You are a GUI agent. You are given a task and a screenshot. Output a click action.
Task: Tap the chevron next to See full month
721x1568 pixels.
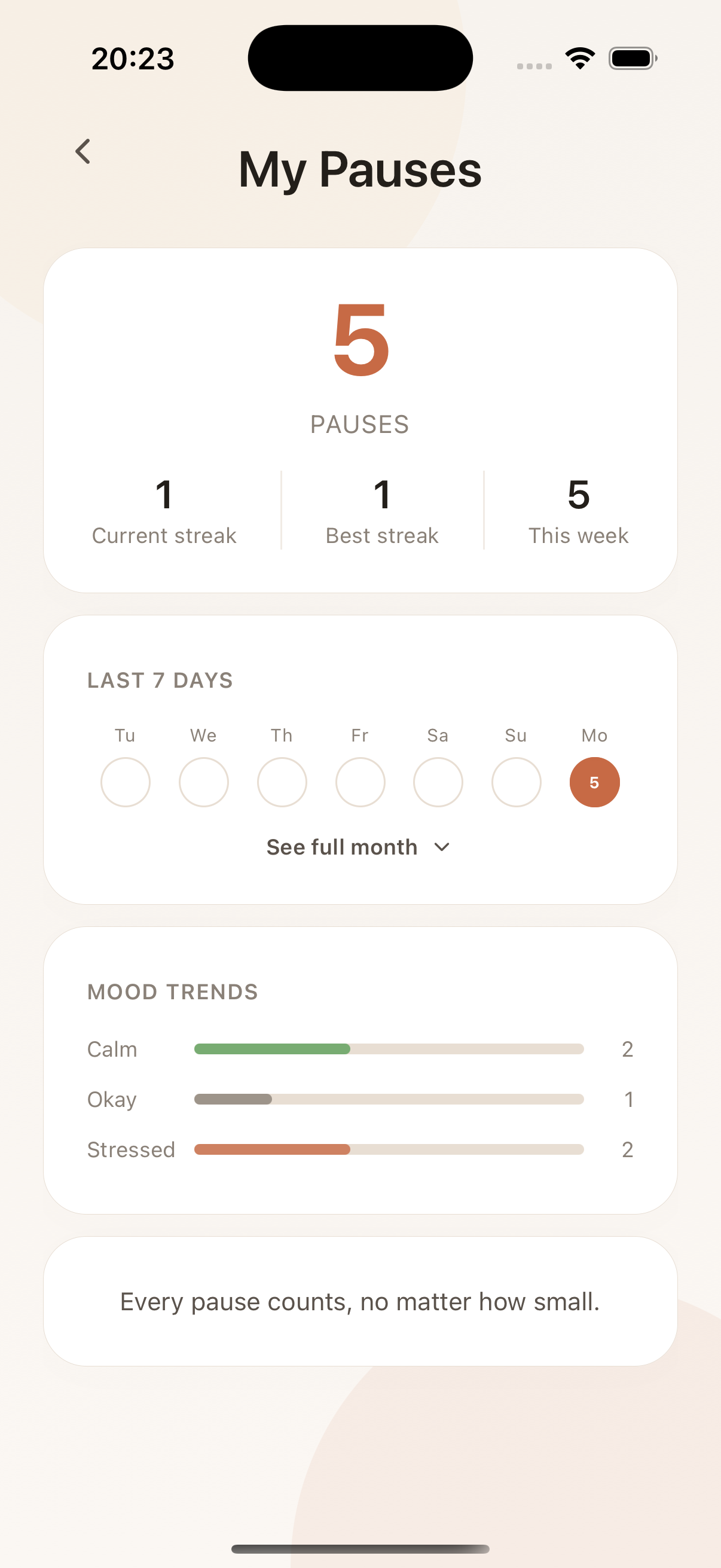[442, 846]
